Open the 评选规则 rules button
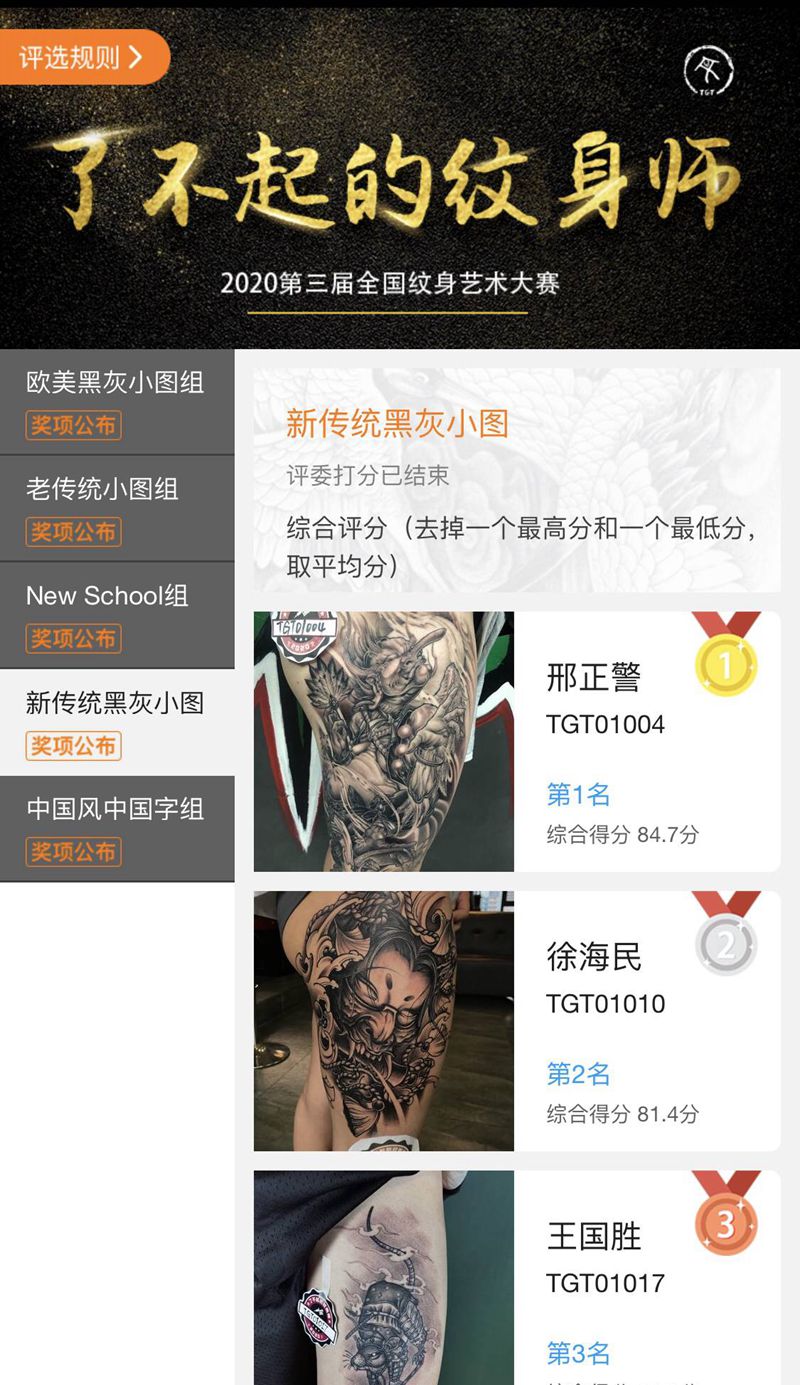 83,57
